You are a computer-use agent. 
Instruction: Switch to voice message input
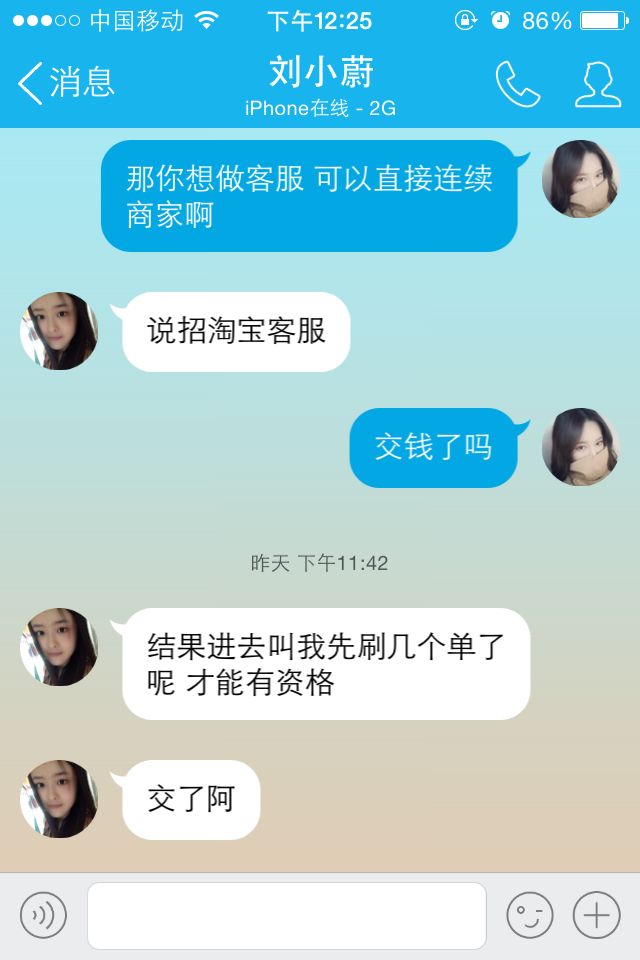pos(43,915)
